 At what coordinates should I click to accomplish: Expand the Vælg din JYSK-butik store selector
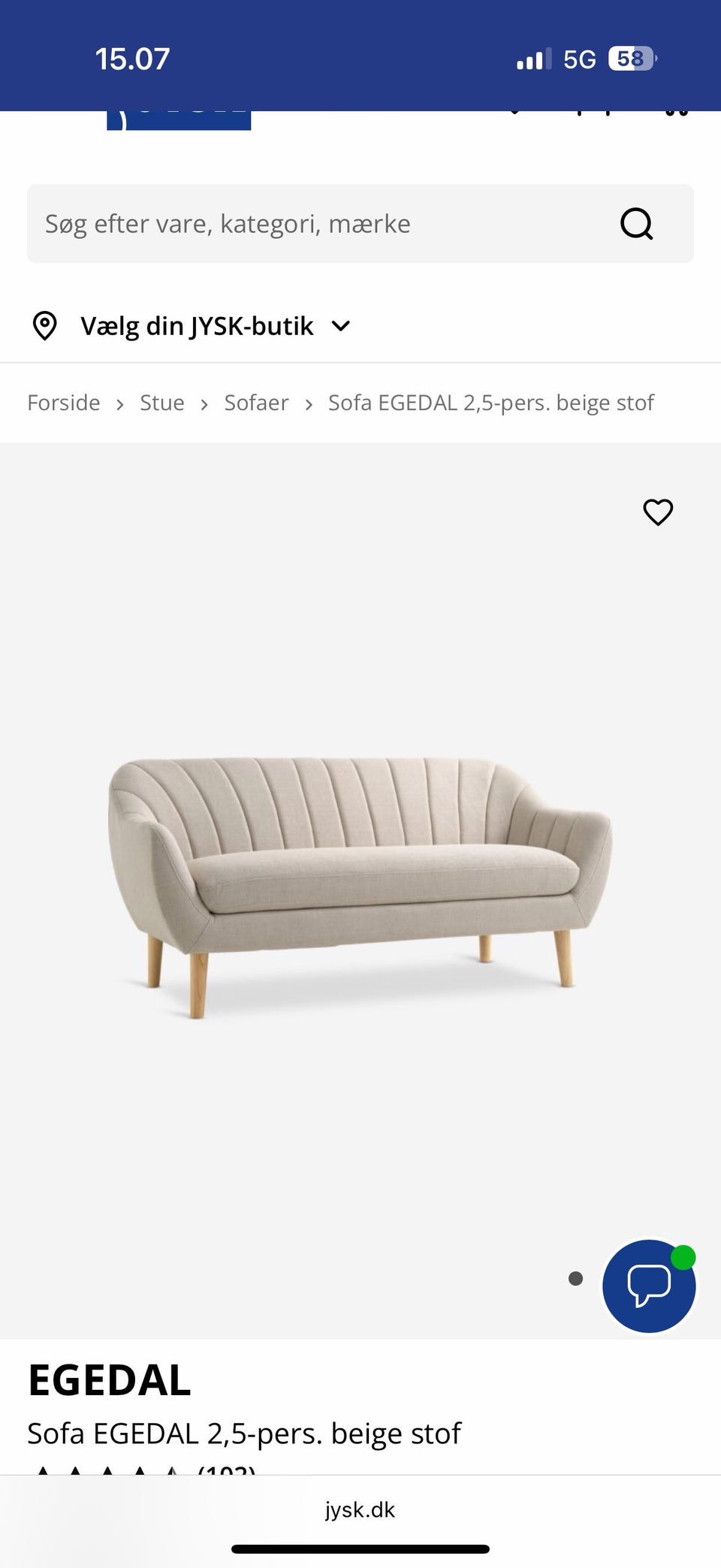tap(192, 326)
